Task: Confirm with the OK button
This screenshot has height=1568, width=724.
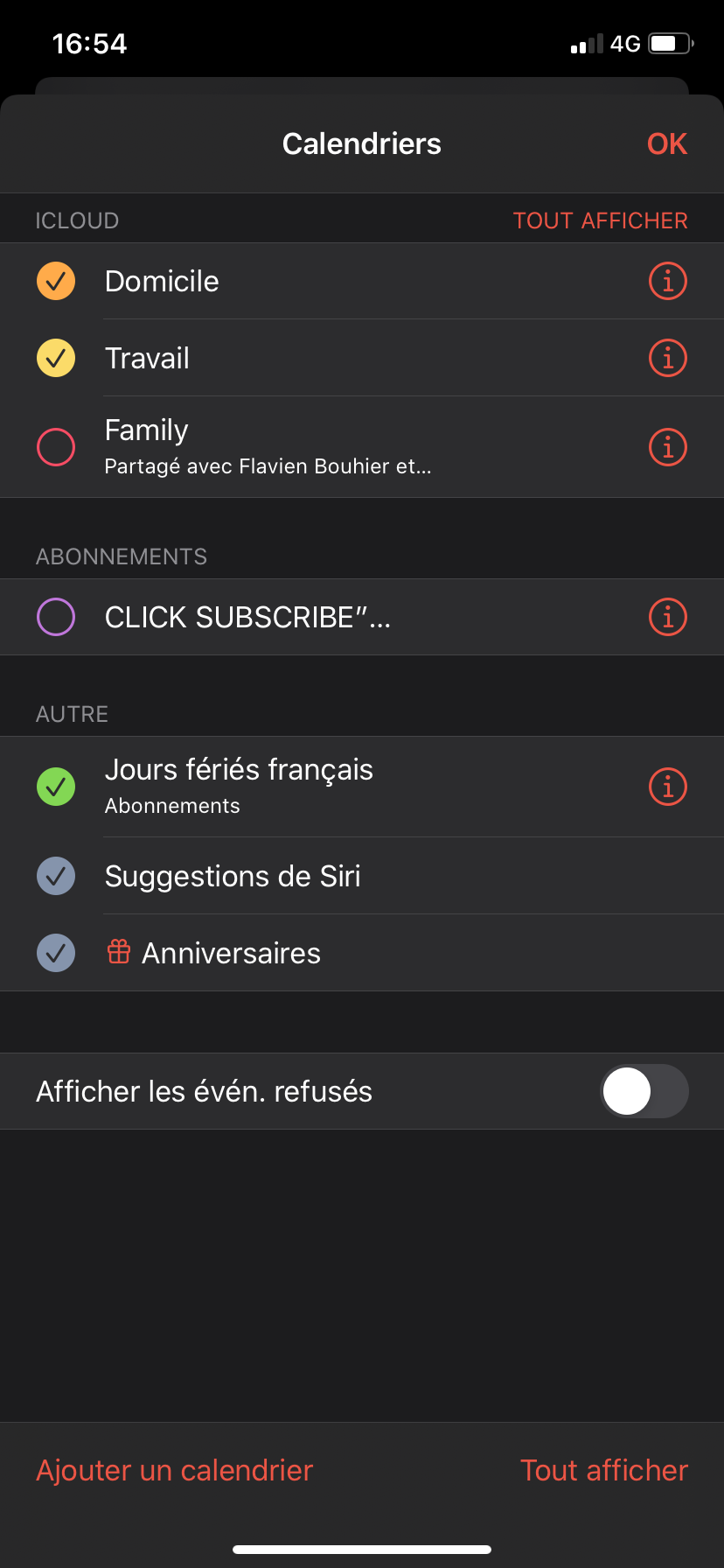Action: pyautogui.click(x=666, y=143)
